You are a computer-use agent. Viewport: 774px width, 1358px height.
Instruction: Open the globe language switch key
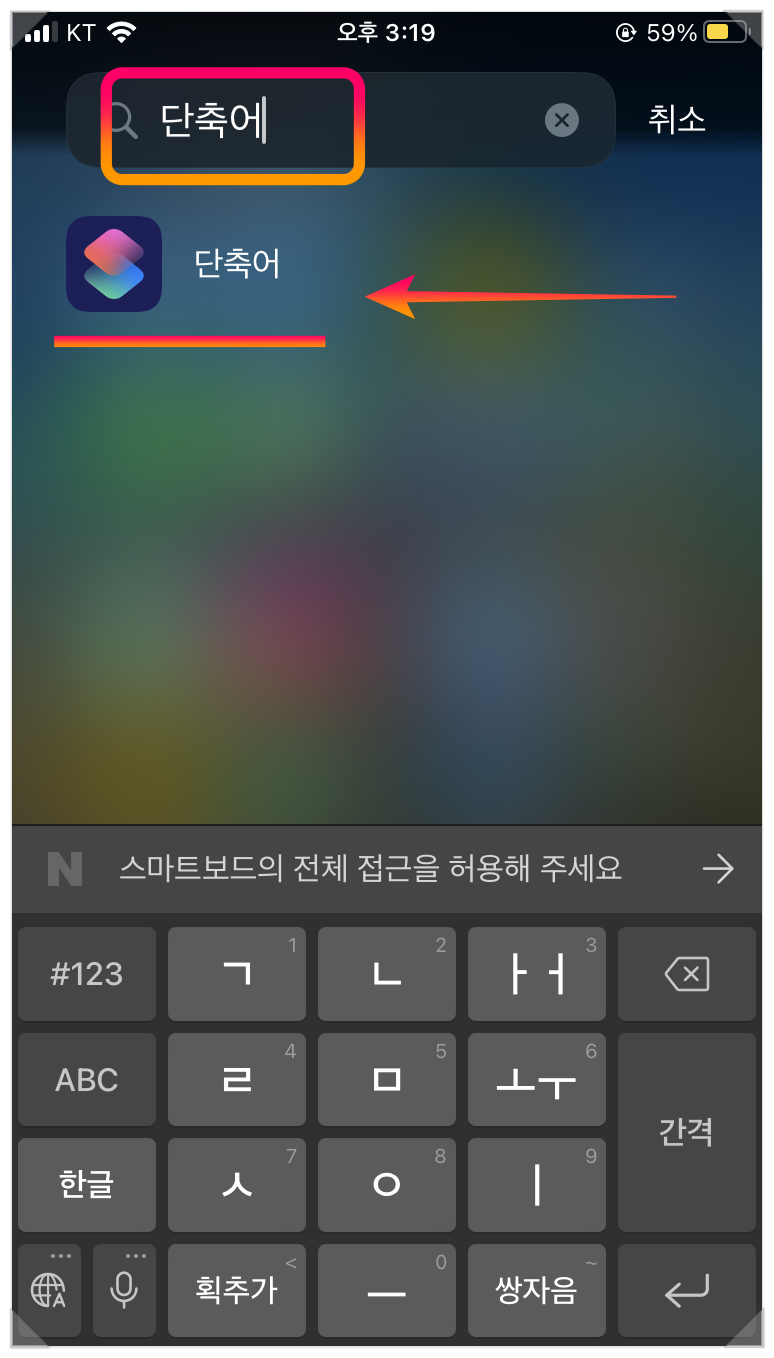pyautogui.click(x=49, y=1290)
